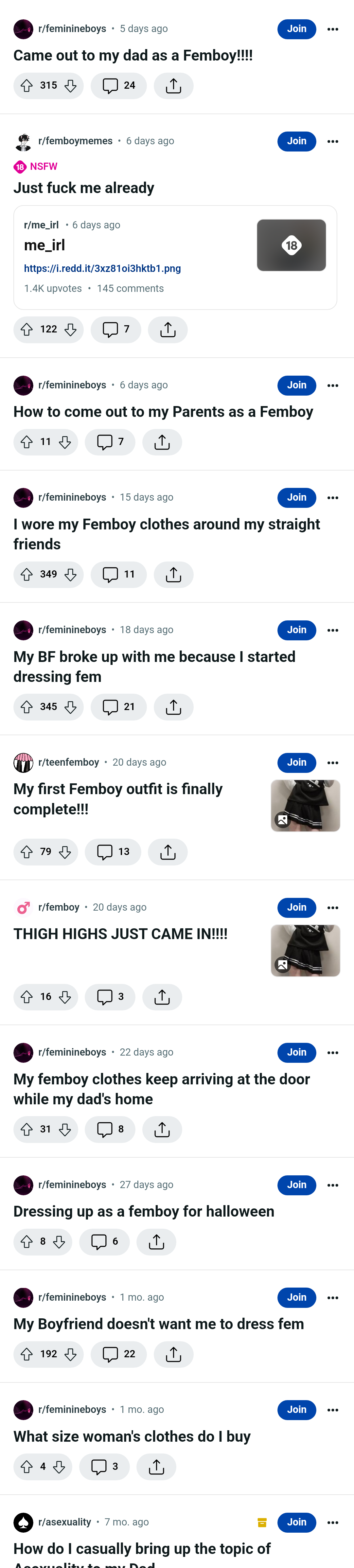
Task: Downvote 'I wore my Femboy clothes around' post
Action: click(71, 575)
